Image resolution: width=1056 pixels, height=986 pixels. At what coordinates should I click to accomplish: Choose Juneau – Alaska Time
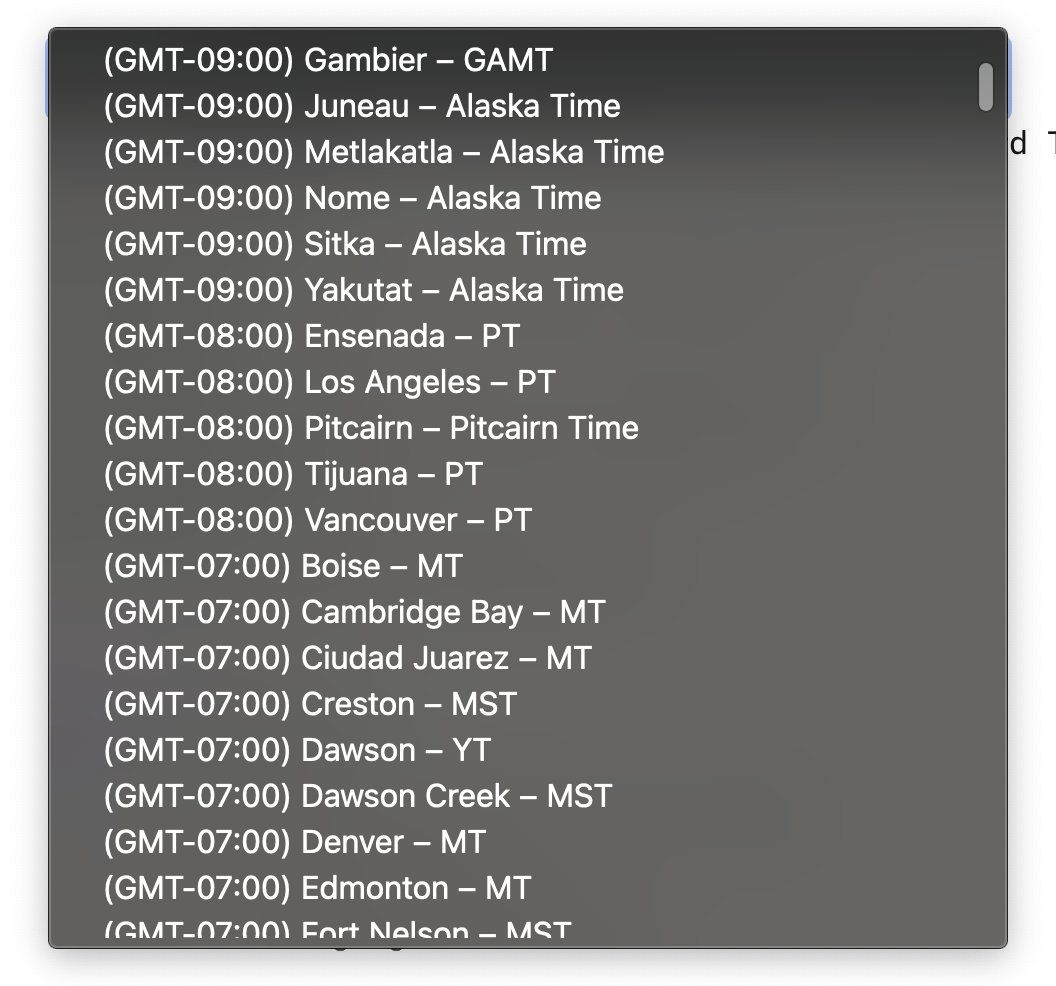[x=361, y=106]
